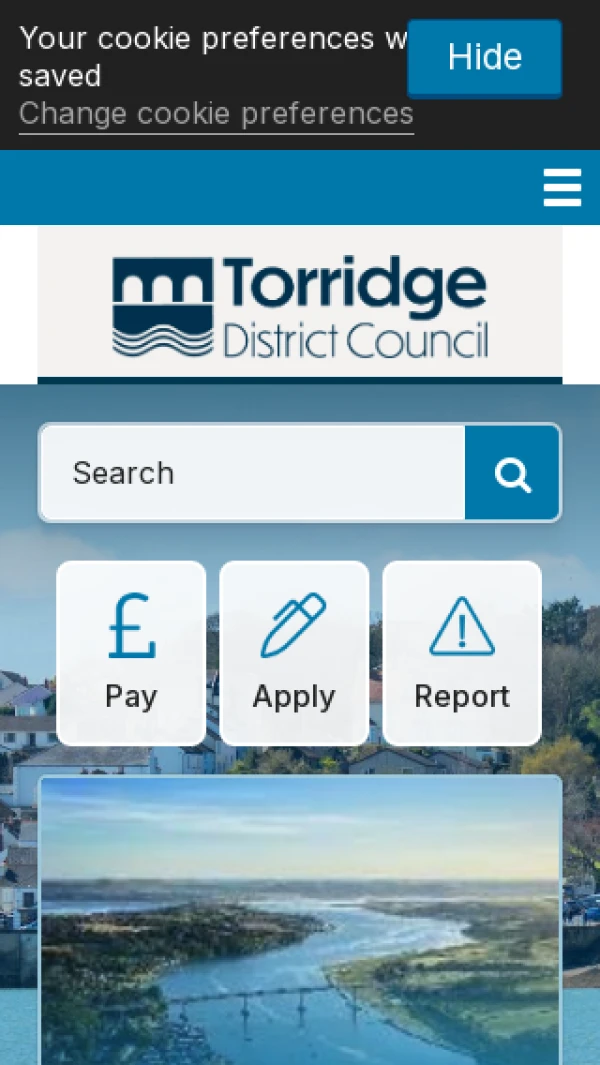The width and height of the screenshot is (600, 1065).
Task: Hide the cookie preferences banner
Action: [484, 58]
